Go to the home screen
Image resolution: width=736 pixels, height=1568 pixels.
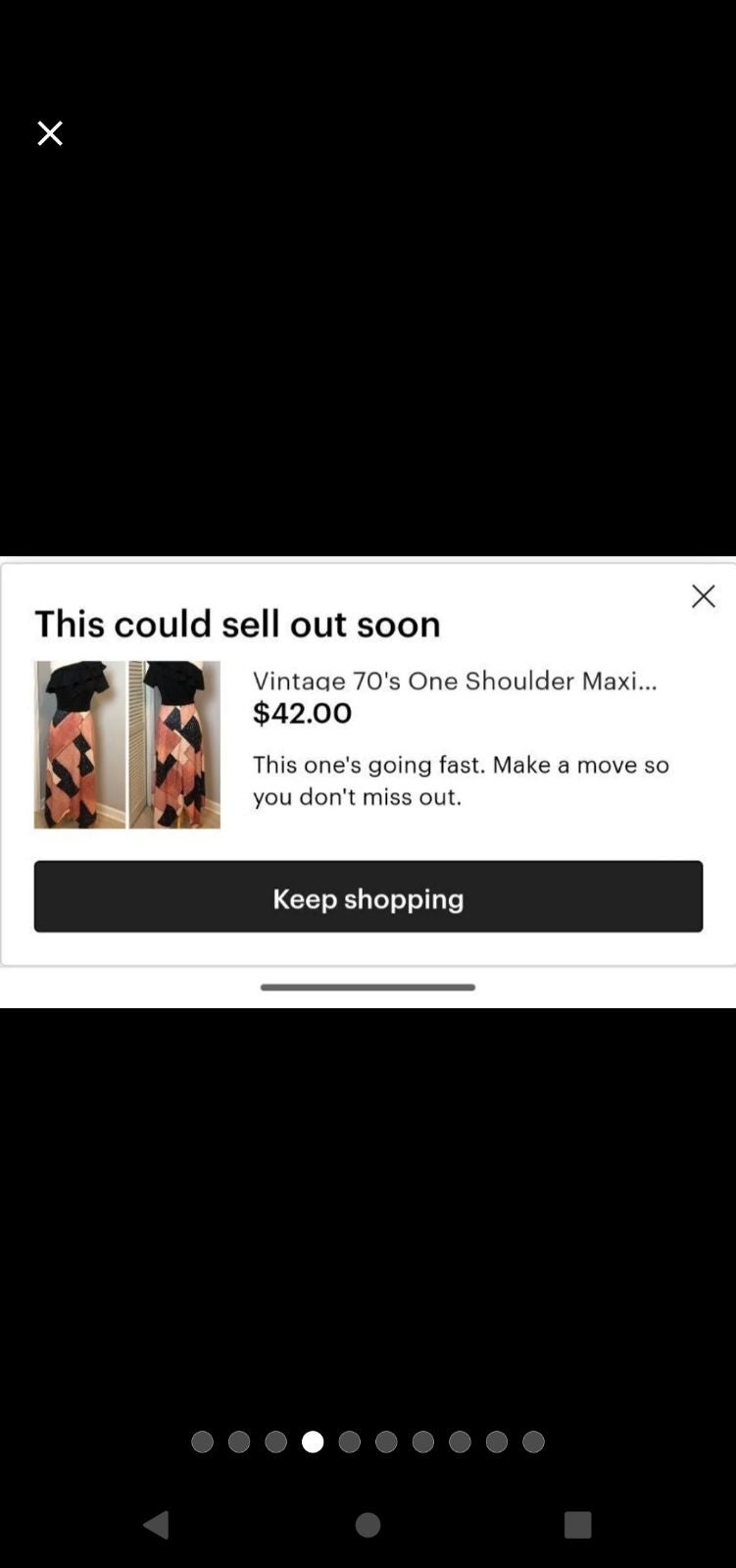click(x=368, y=1525)
